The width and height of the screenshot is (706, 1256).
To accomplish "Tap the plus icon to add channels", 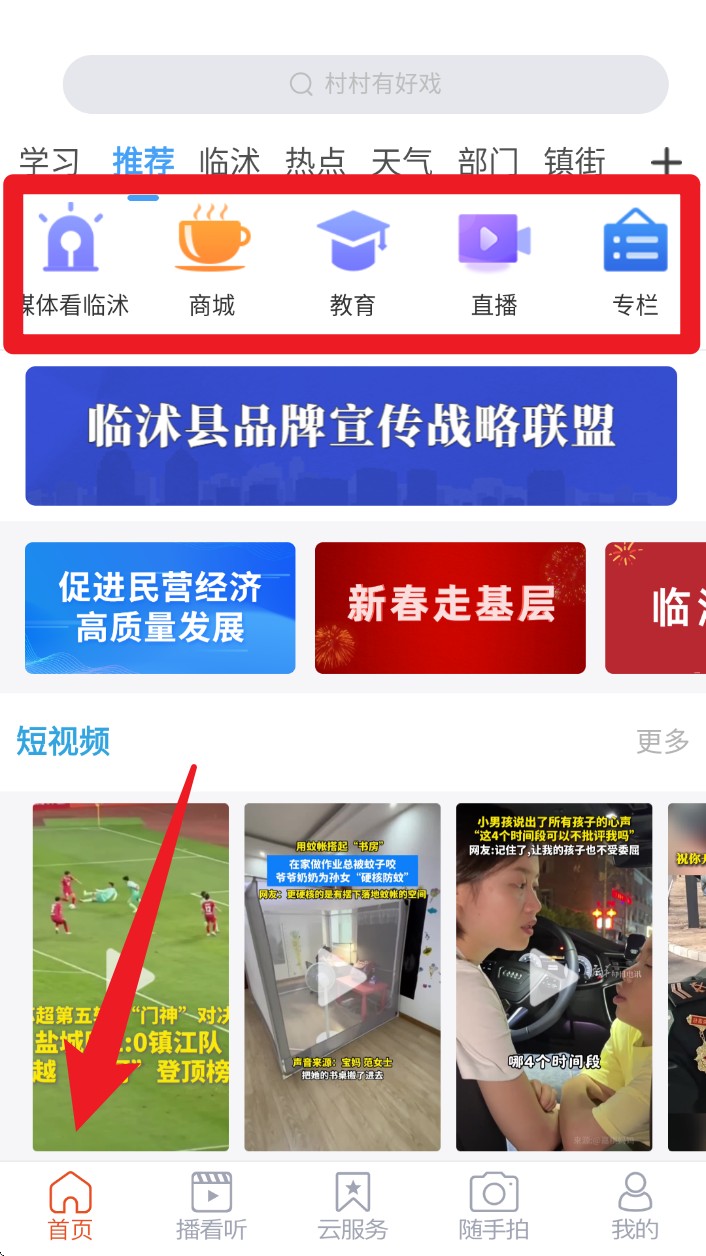I will click(665, 163).
